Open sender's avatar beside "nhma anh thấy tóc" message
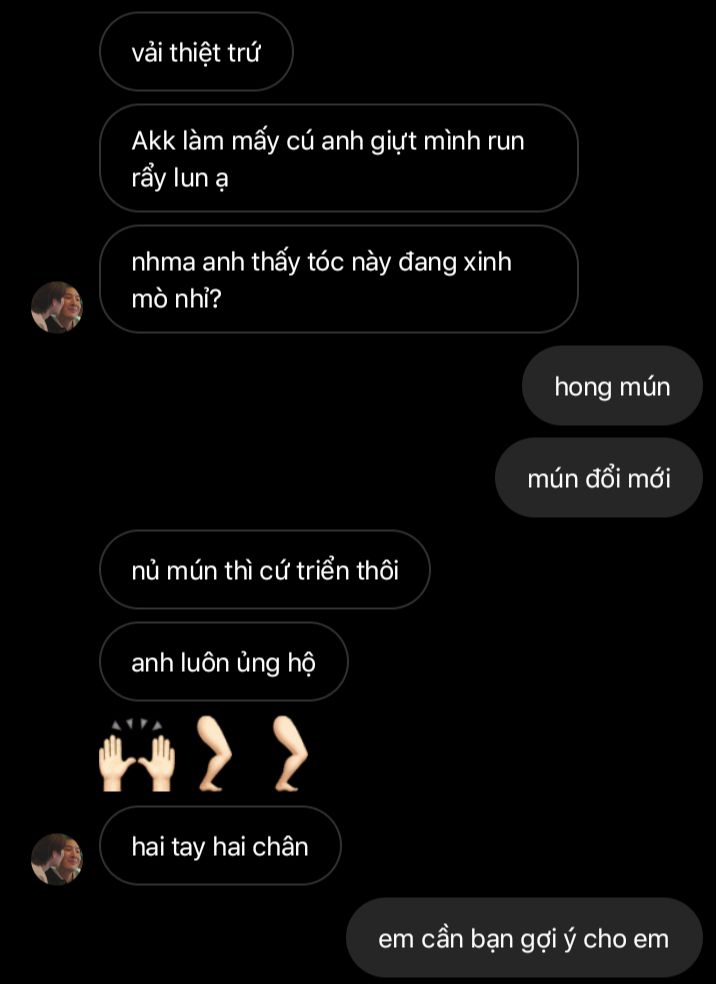 point(57,307)
